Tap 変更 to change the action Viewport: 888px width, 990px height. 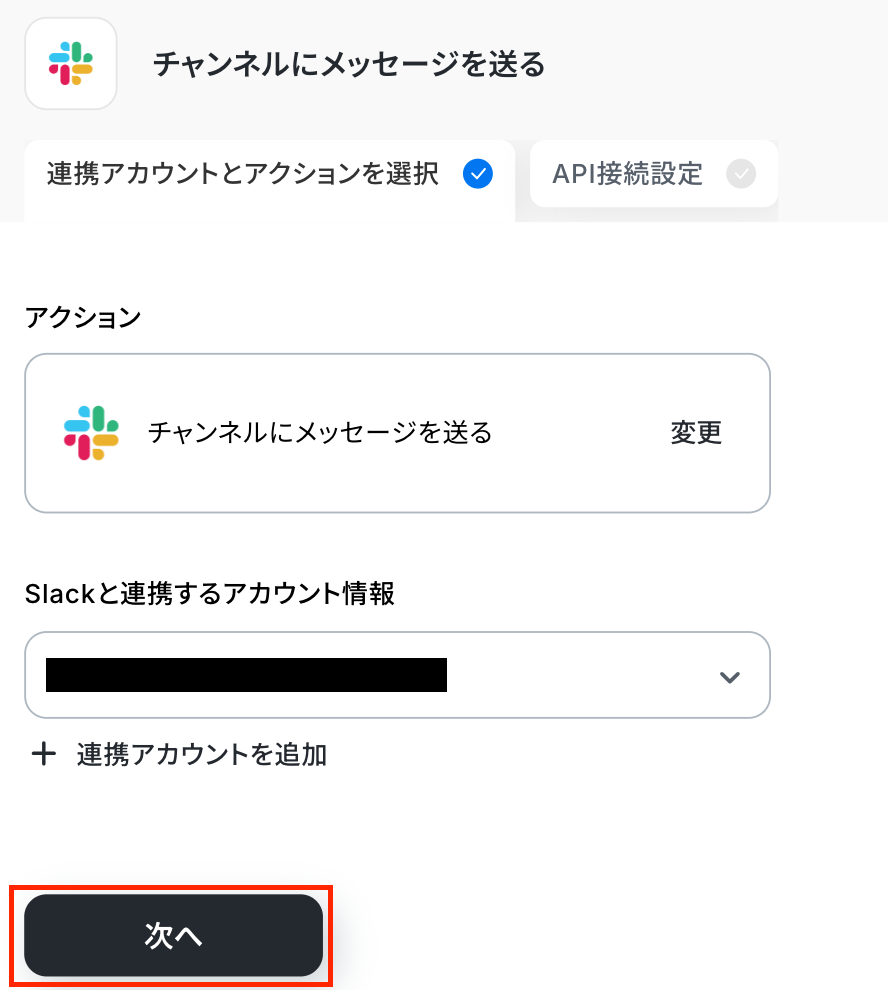click(x=696, y=432)
